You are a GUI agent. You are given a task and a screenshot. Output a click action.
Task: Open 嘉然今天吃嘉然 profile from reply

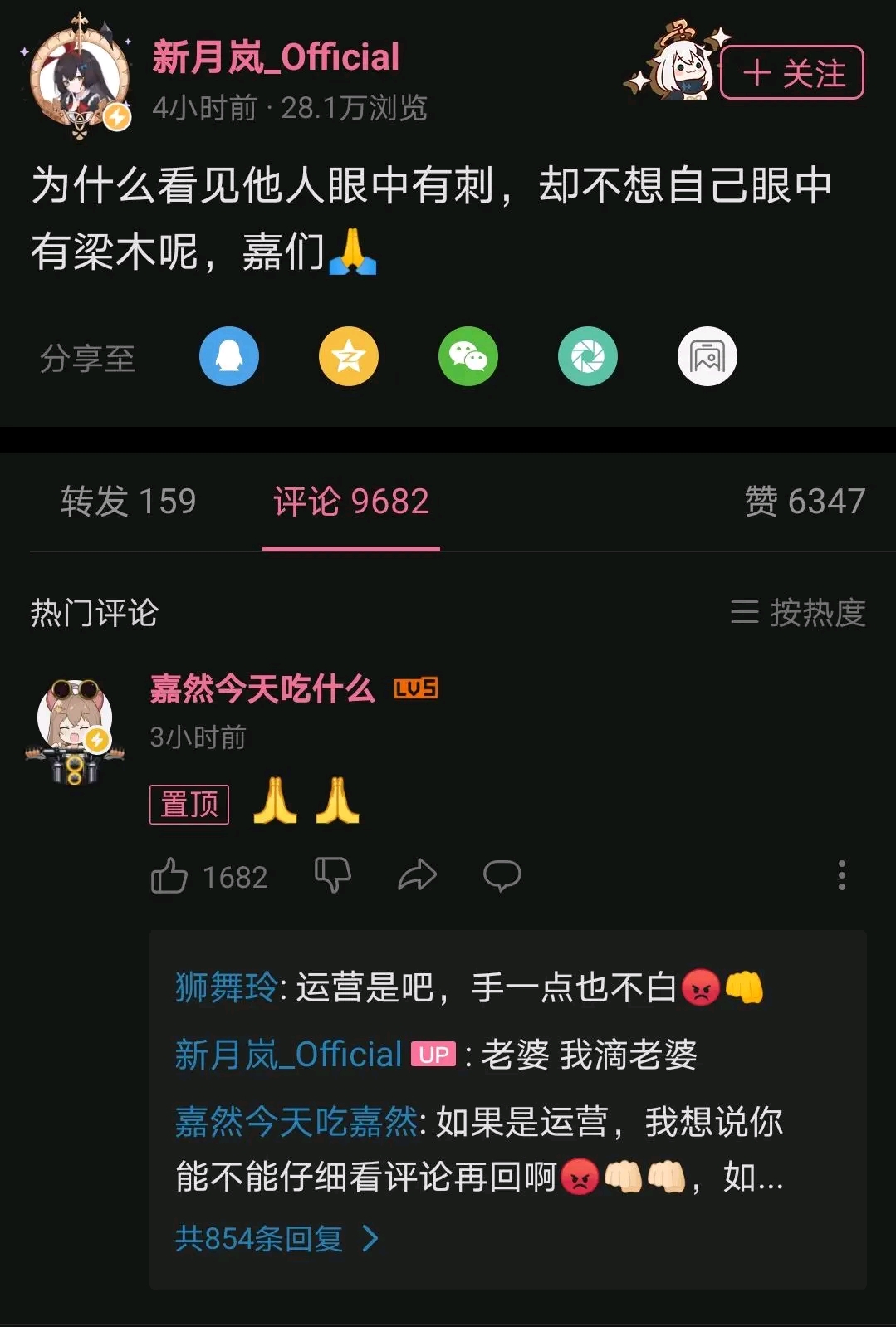click(x=296, y=1122)
